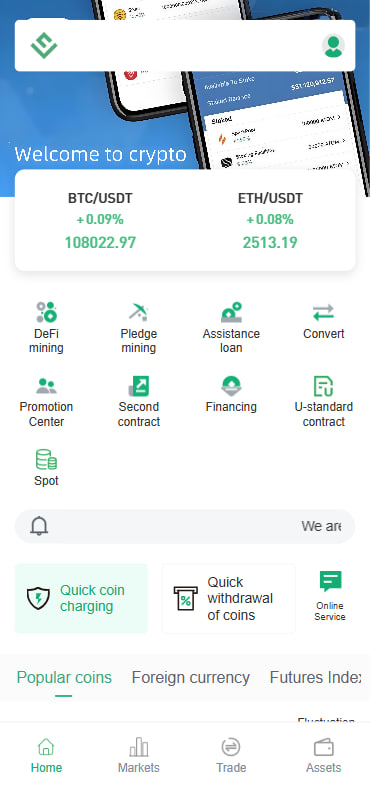Screen dimensions: 370x802
Task: Open U-standard contract
Action: (x=323, y=402)
